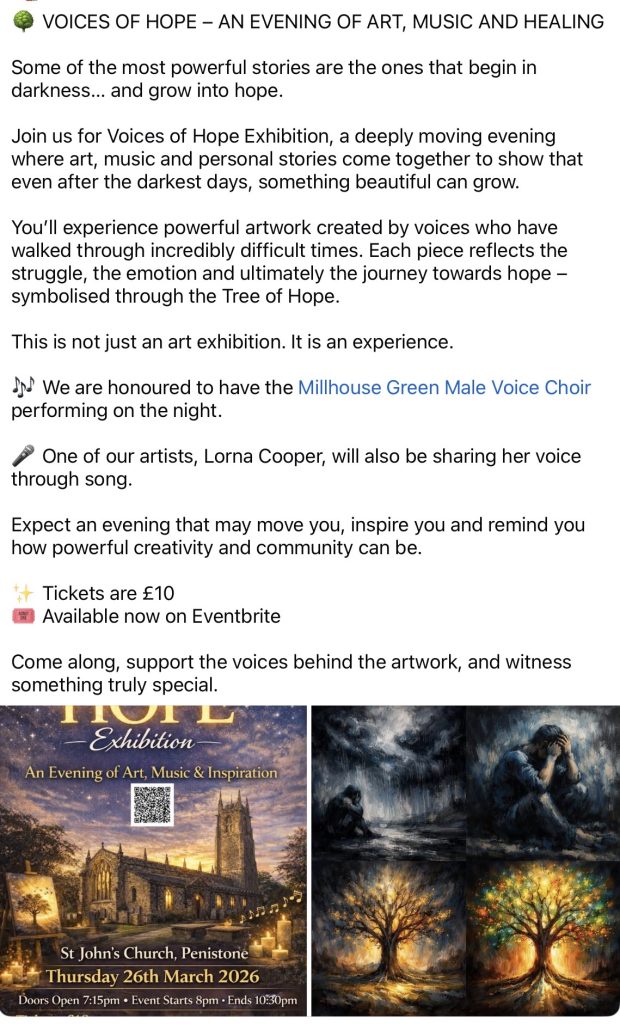The height and width of the screenshot is (1024, 620).
Task: Open the Hope Exhibition poster image
Action: (154, 860)
